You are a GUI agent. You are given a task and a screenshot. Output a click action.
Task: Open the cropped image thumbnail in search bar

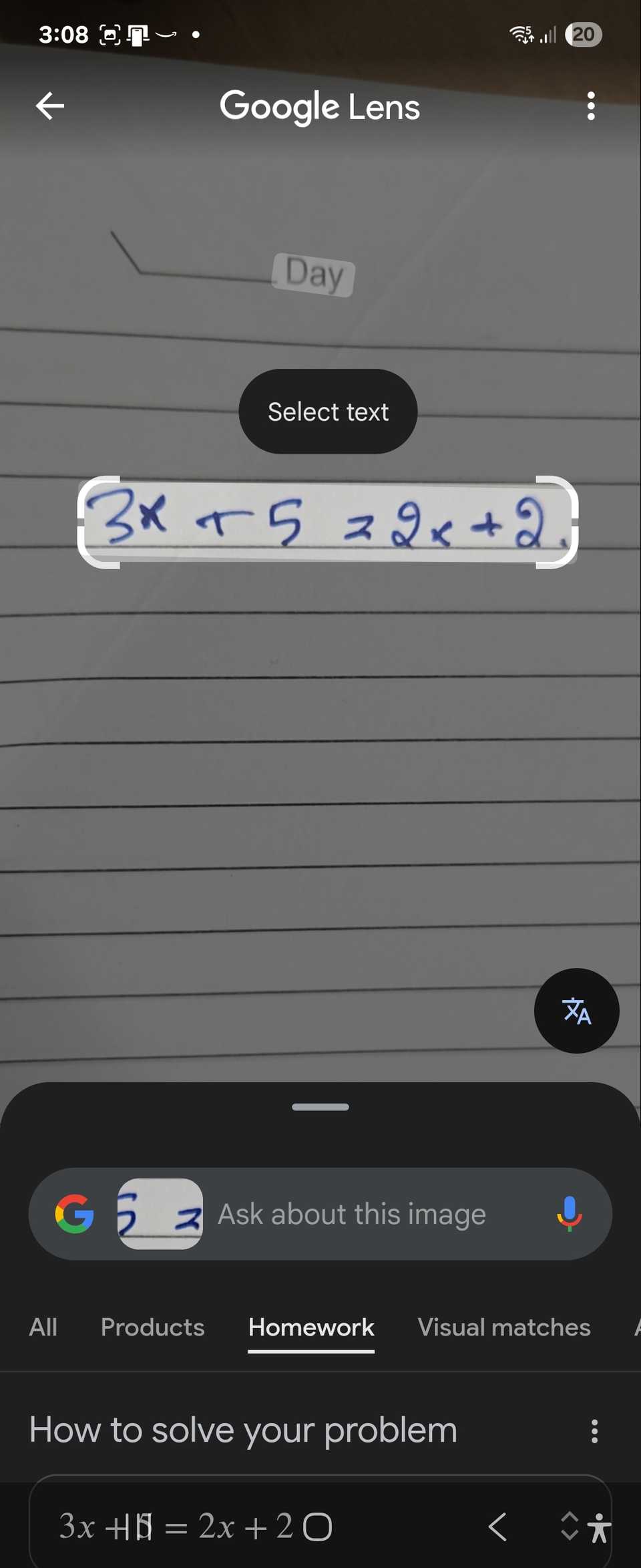[160, 1214]
